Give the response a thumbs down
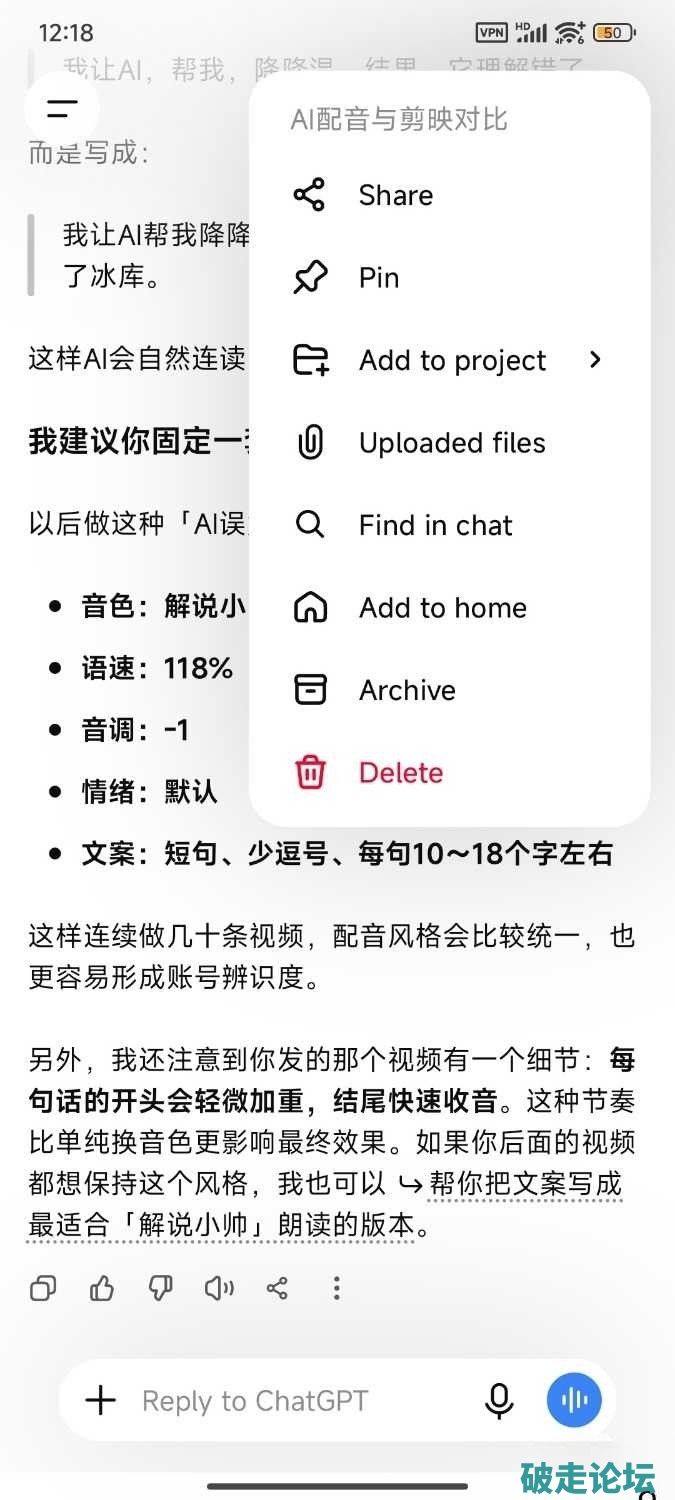The height and width of the screenshot is (1500, 675). [x=160, y=1288]
